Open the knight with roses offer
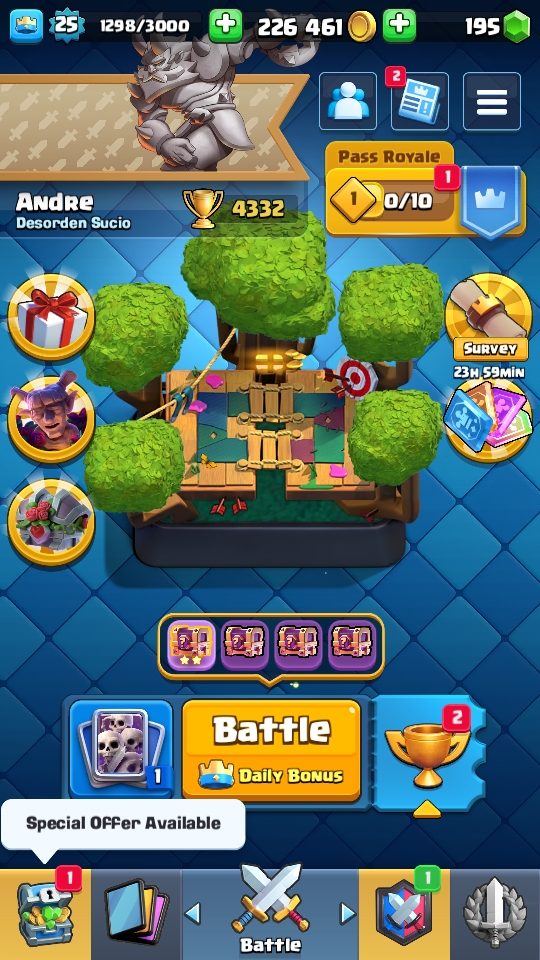Screen dimensions: 540x960 [x=51, y=522]
